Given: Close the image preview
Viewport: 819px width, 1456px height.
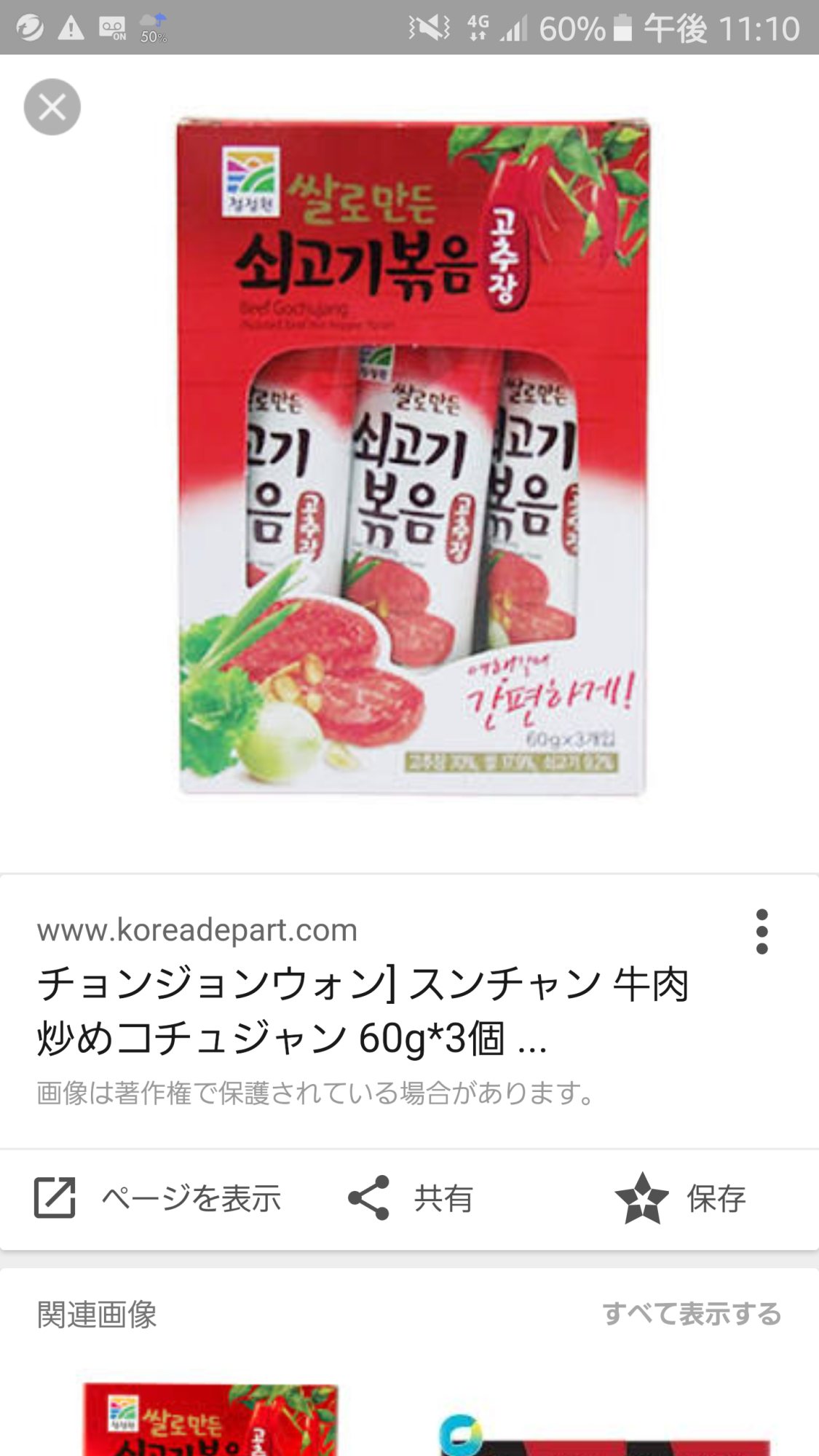Looking at the screenshot, I should pyautogui.click(x=52, y=107).
